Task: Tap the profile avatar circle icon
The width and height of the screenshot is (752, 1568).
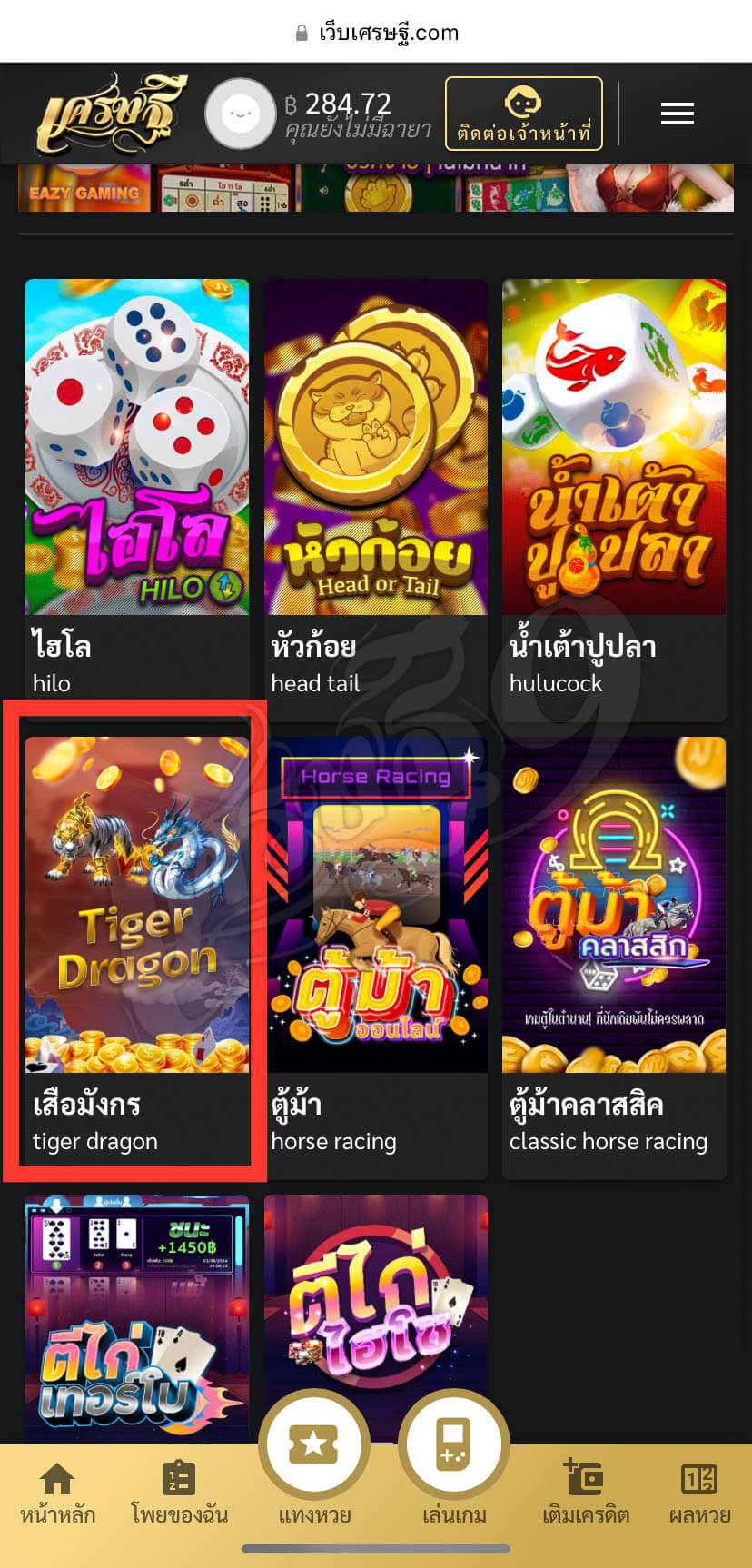Action: (x=240, y=113)
